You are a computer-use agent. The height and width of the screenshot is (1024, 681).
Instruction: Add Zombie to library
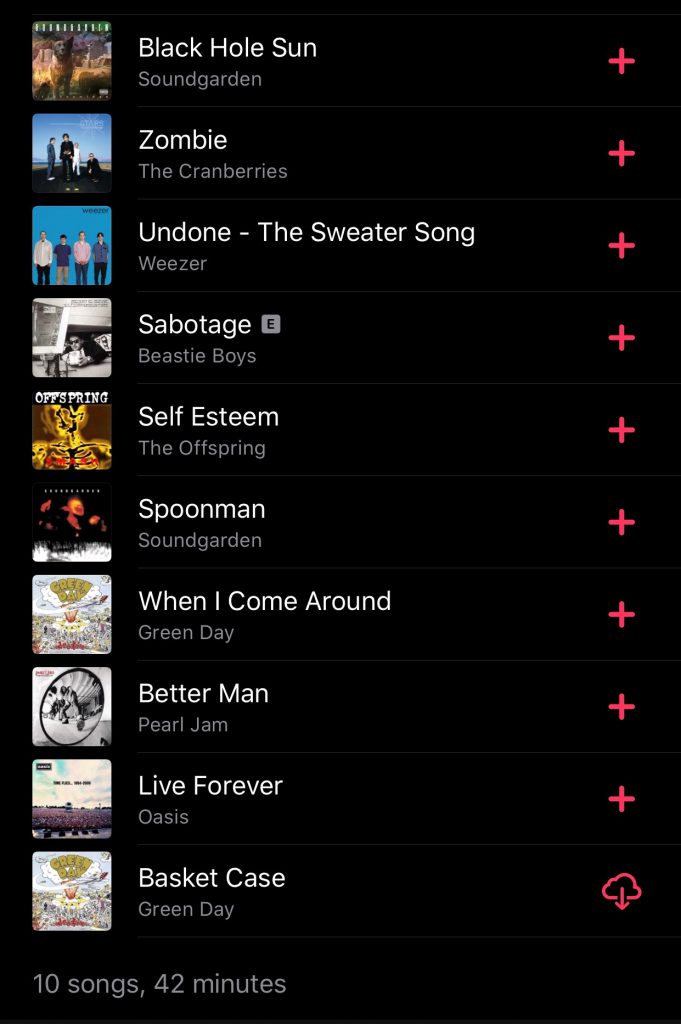click(621, 153)
